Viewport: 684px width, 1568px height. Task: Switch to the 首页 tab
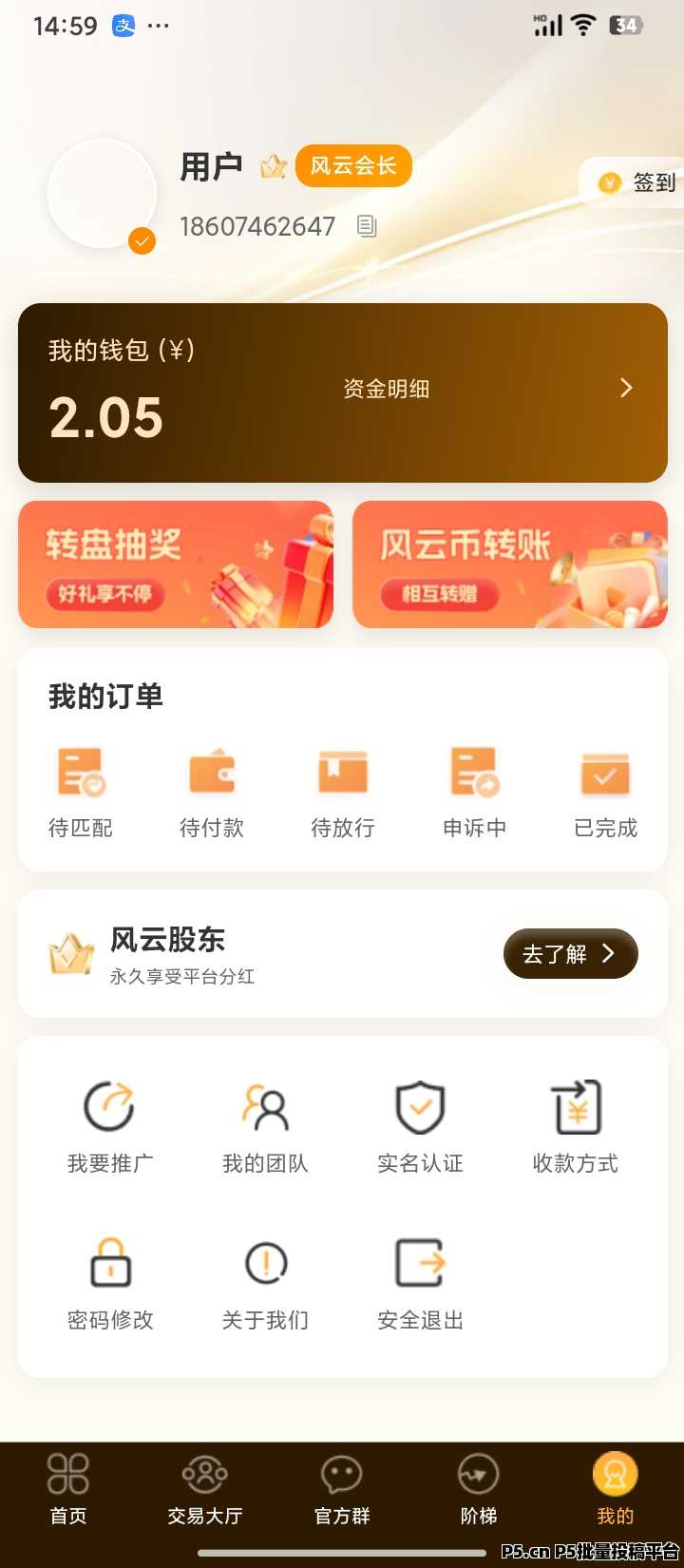68,1490
